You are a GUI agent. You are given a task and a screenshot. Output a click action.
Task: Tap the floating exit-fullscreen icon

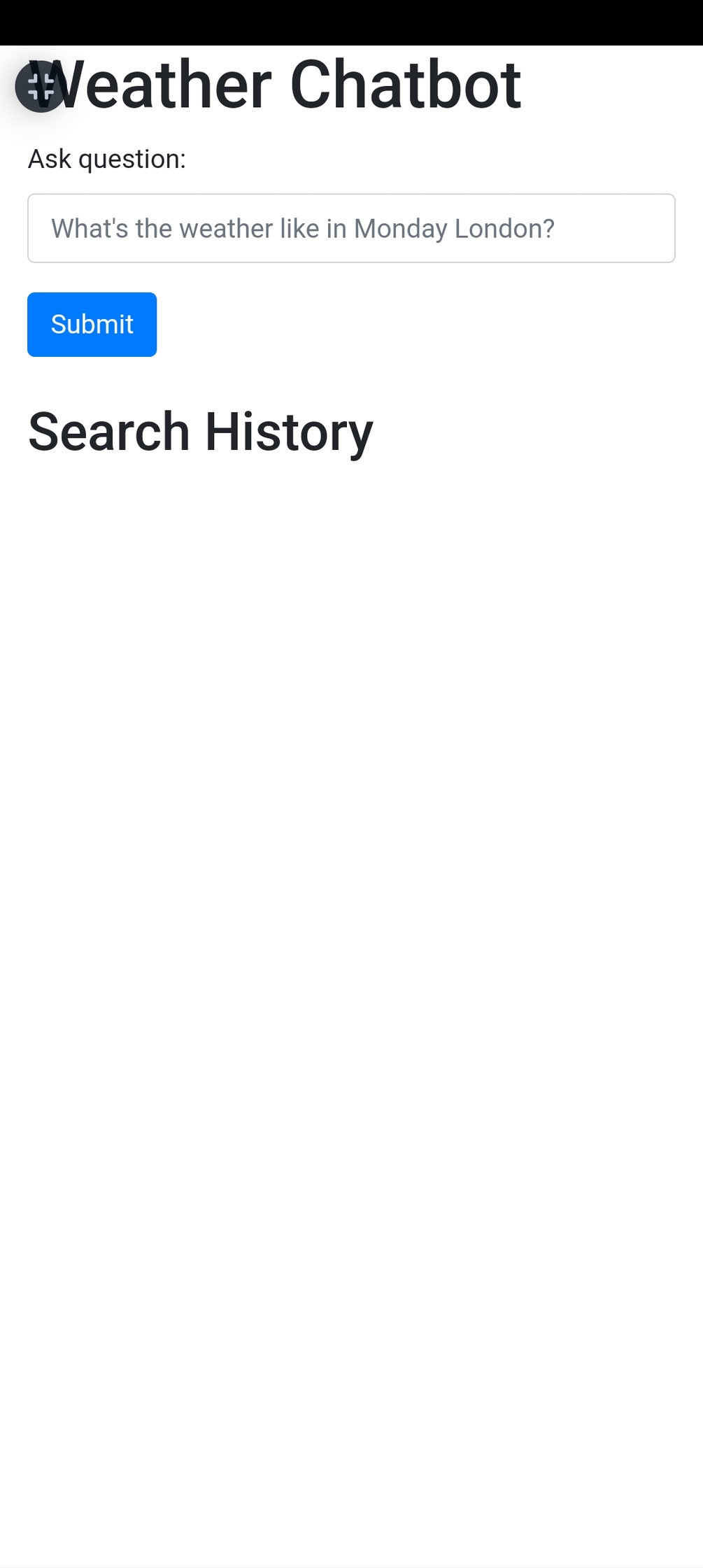(x=41, y=87)
